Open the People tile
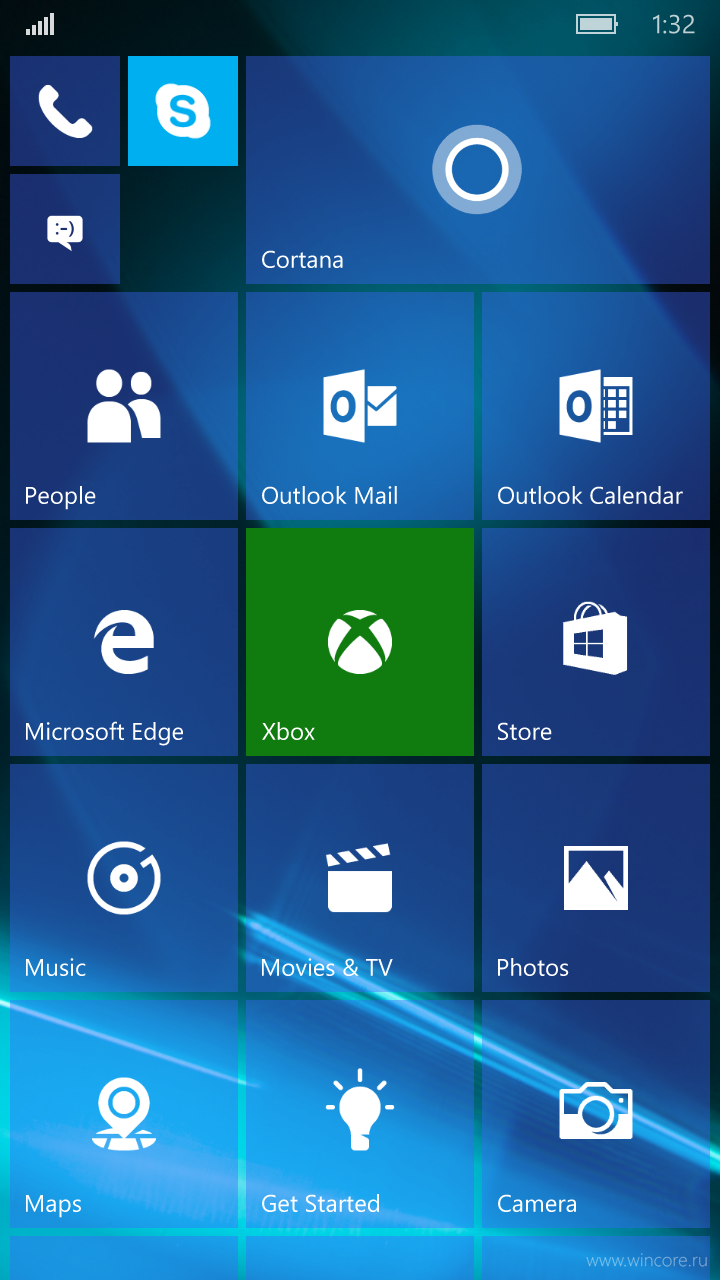 coord(124,406)
